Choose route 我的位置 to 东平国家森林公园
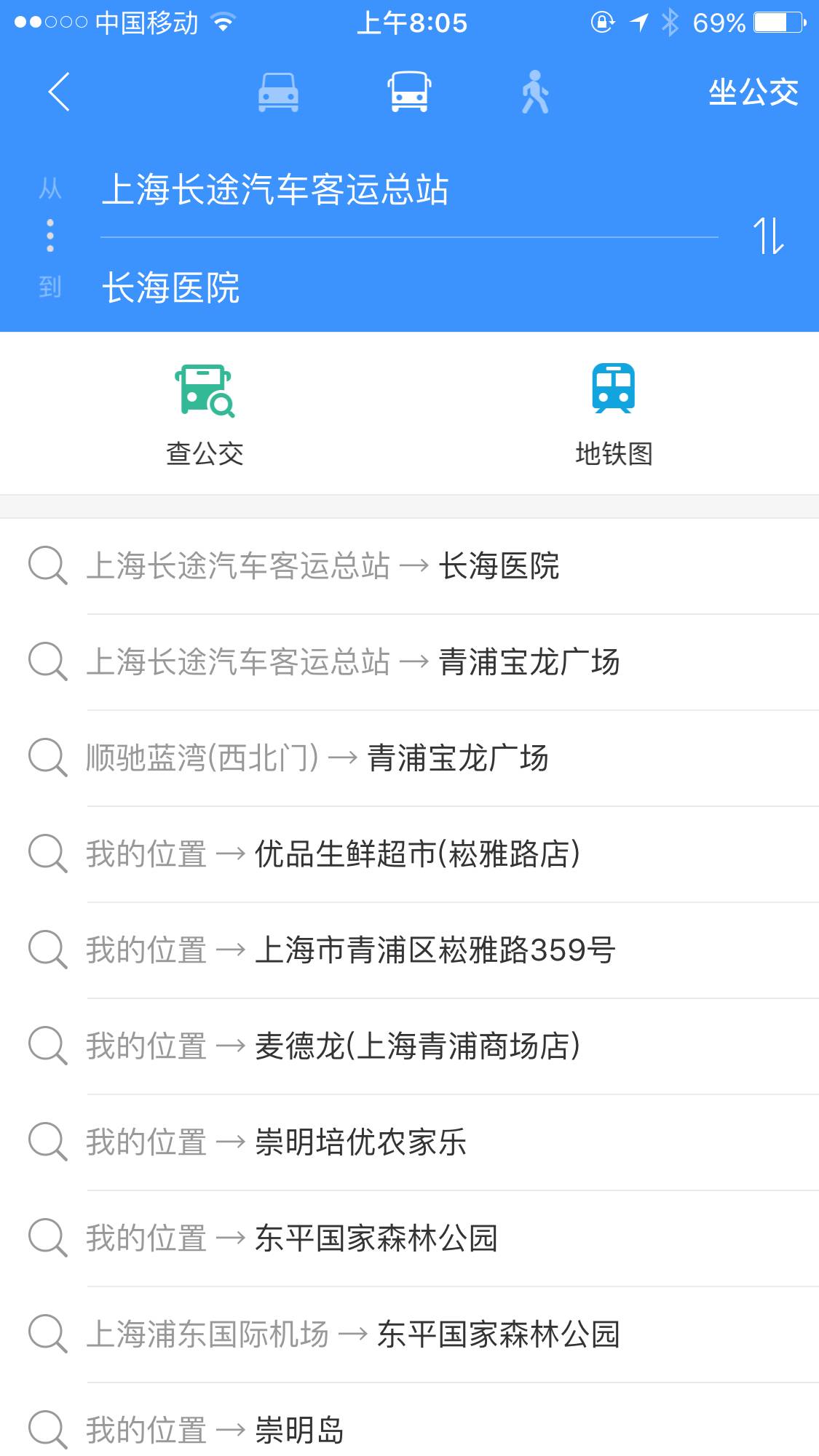Viewport: 819px width, 1456px height. pos(292,1238)
